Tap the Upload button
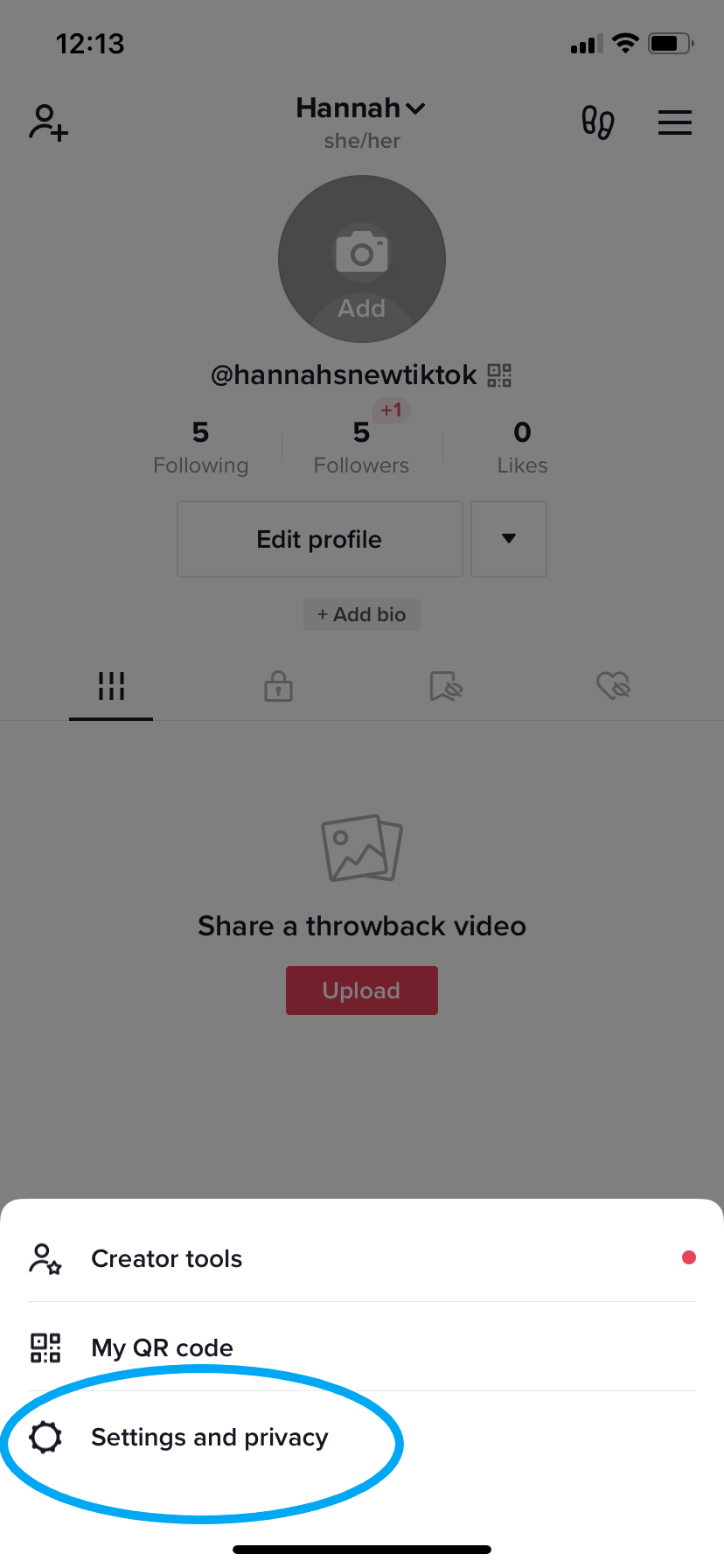 [x=361, y=990]
